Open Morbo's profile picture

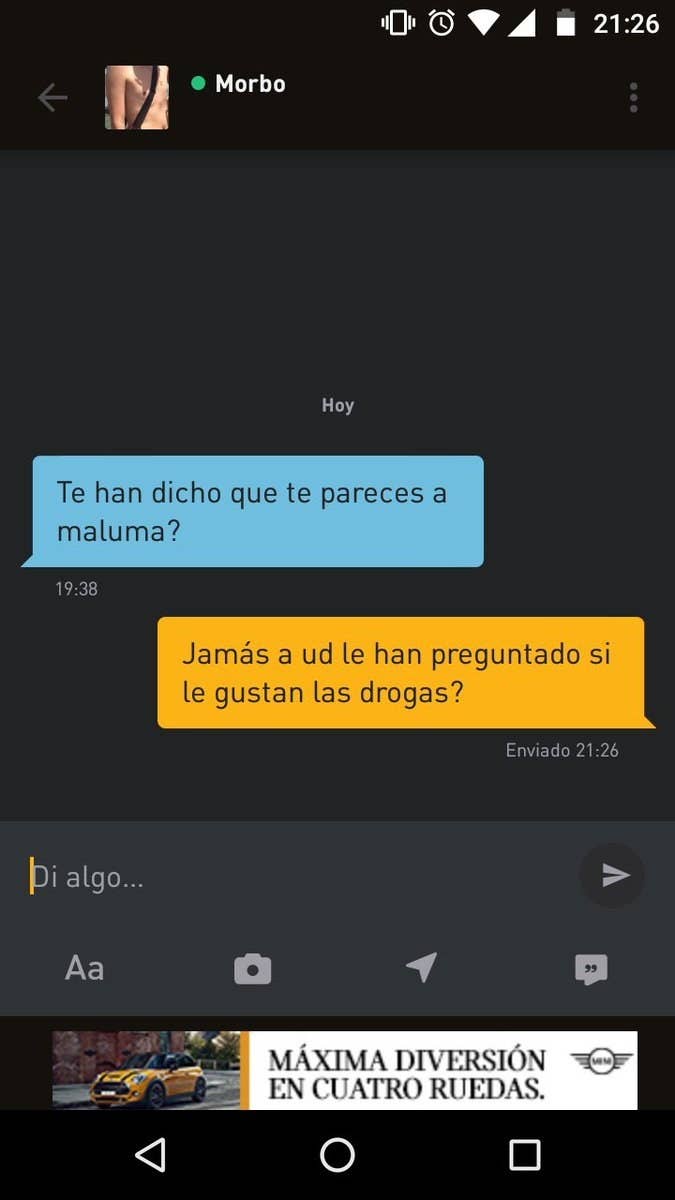click(137, 97)
